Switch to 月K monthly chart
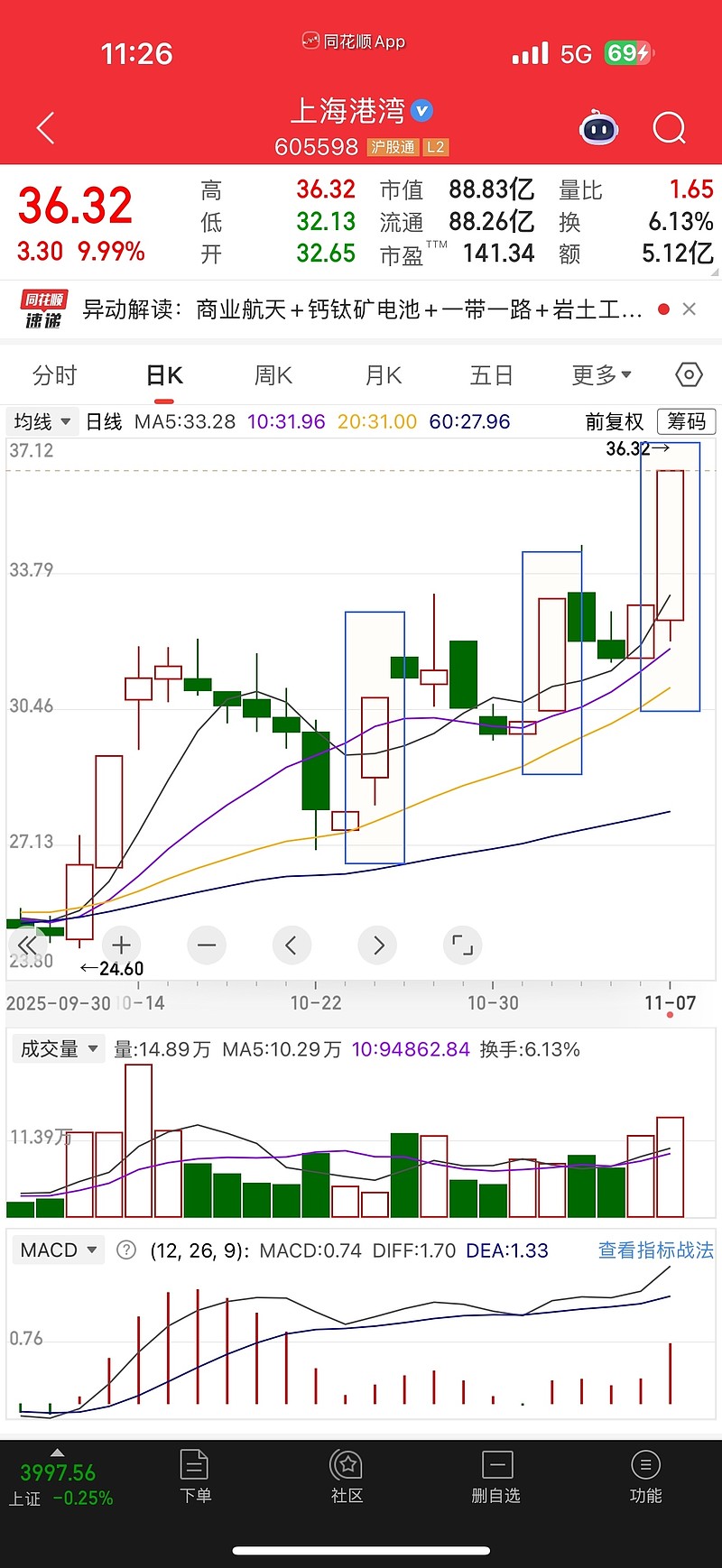Viewport: 722px width, 1568px height. 383,375
